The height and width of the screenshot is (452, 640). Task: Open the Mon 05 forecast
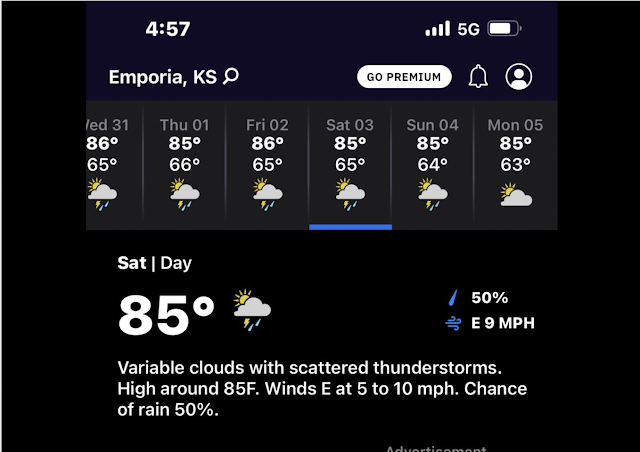click(x=515, y=165)
